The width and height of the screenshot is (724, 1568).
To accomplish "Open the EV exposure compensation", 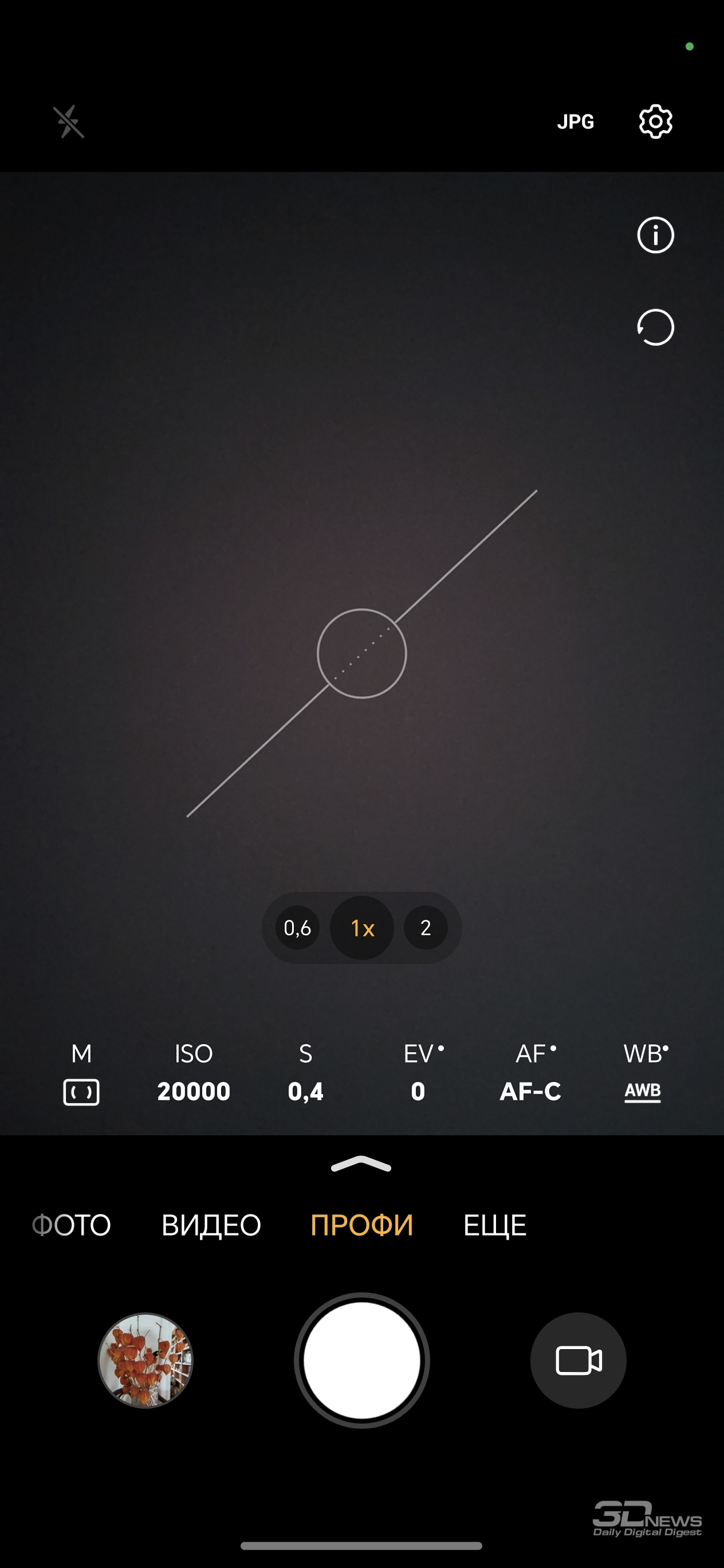I will (420, 1073).
